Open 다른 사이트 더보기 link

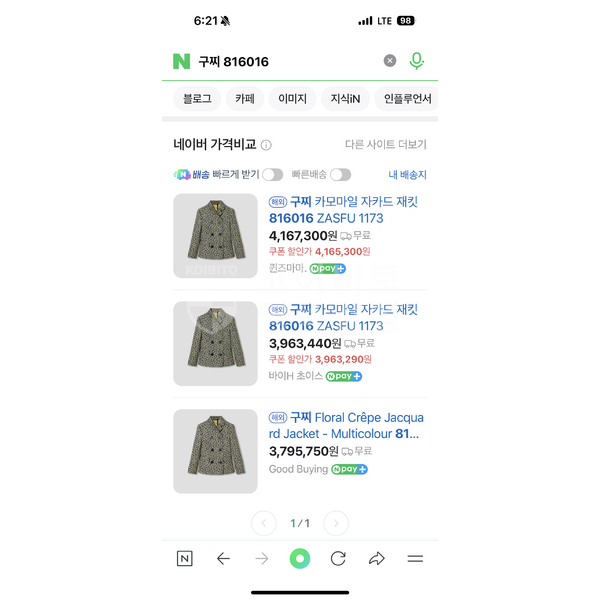(x=385, y=145)
